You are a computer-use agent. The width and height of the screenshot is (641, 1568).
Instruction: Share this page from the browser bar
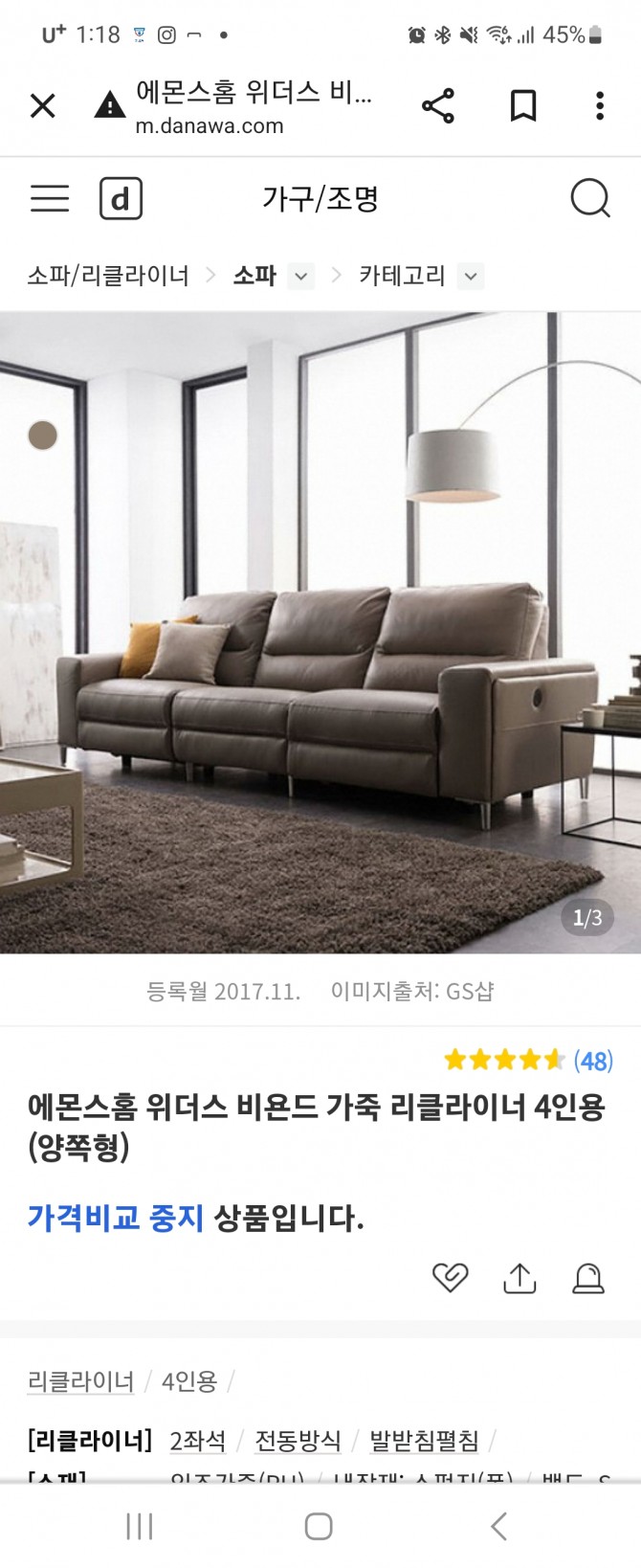[x=438, y=105]
